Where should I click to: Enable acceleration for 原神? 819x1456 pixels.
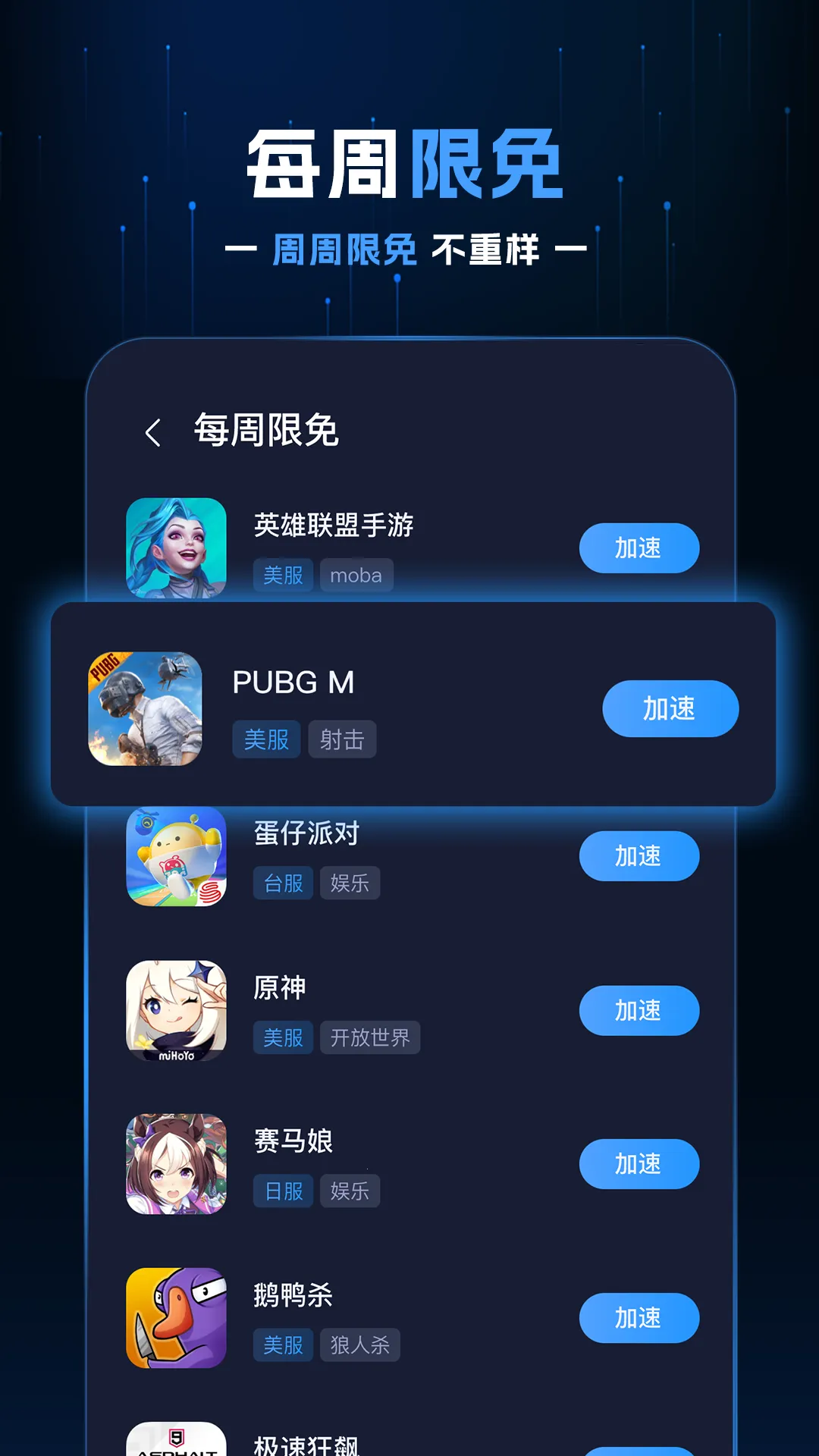tap(639, 1010)
